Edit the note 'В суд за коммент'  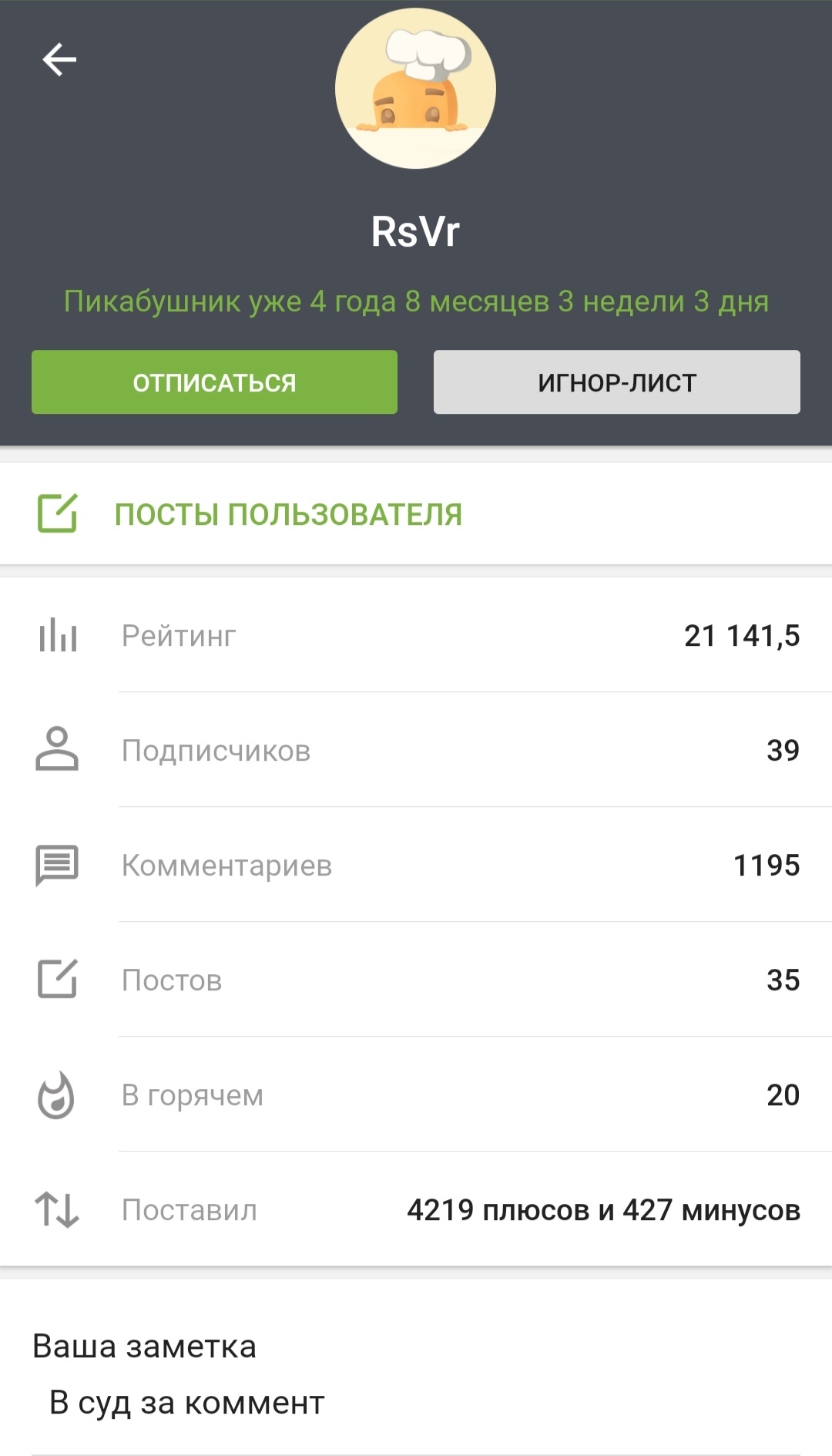tap(187, 1403)
